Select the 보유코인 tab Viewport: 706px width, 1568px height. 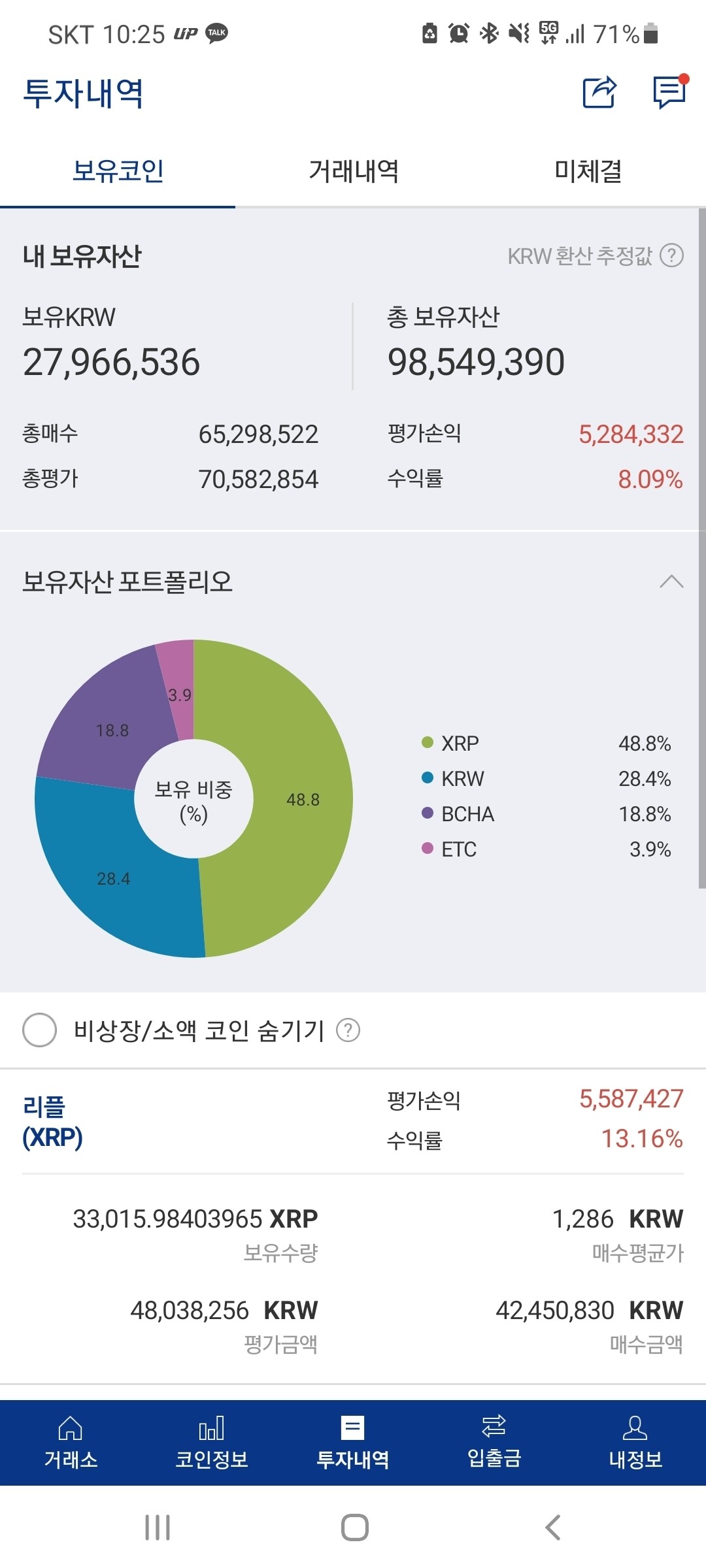point(116,171)
